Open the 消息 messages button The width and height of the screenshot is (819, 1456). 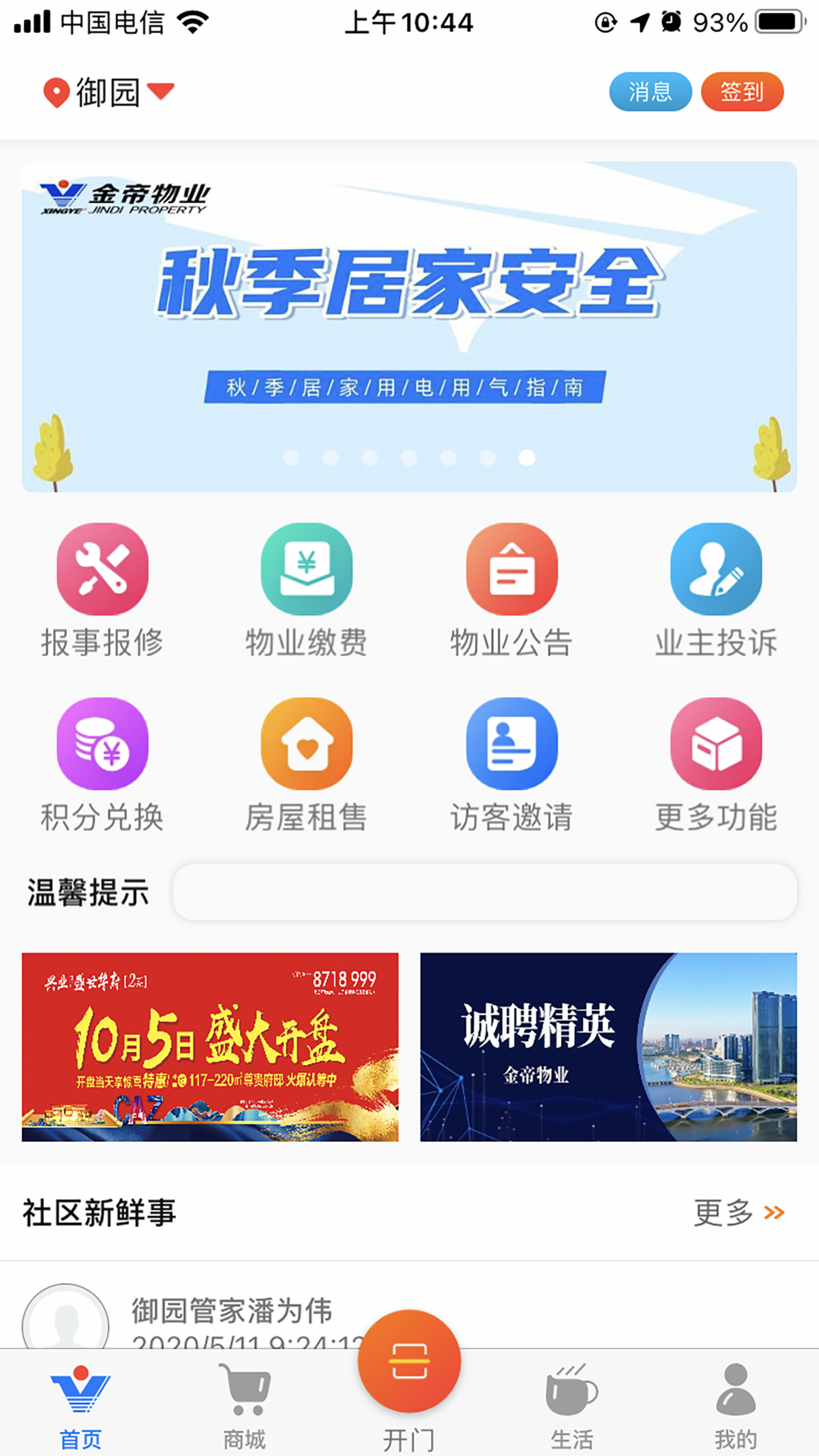650,92
